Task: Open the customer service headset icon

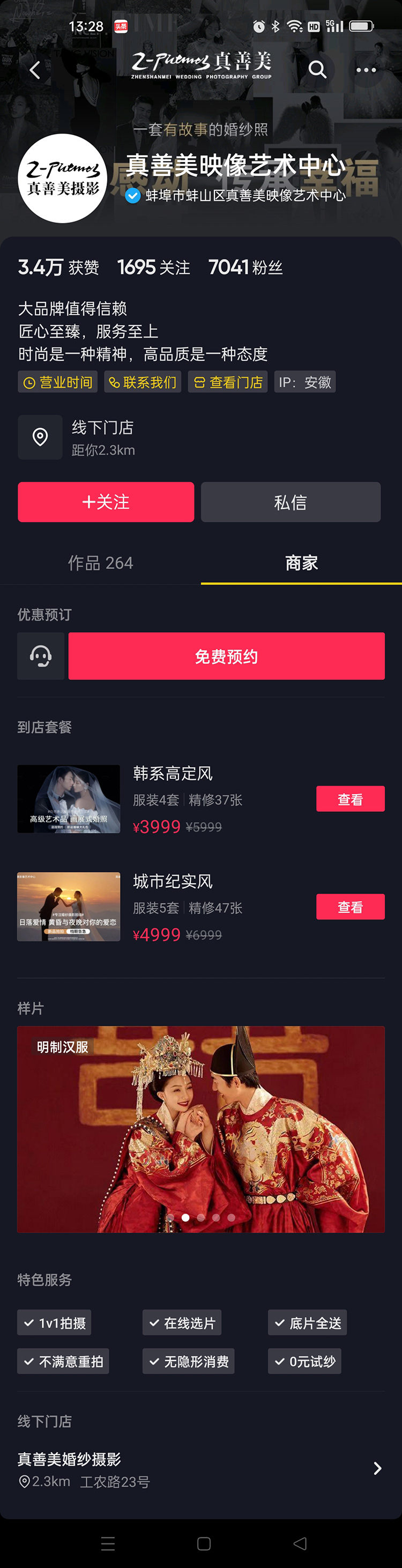Action: (41, 656)
